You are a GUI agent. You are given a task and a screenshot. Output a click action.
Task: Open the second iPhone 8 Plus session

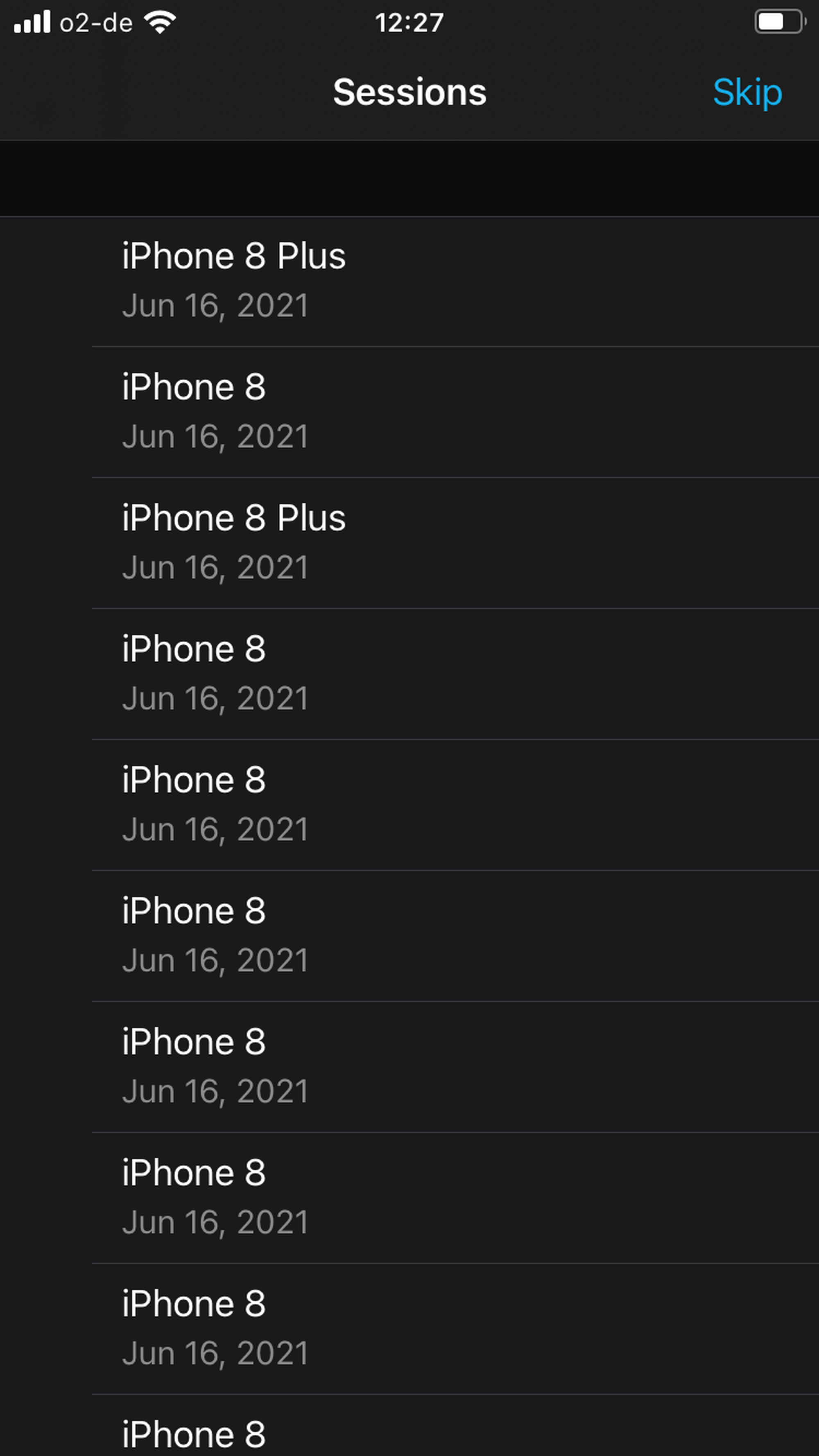click(409, 543)
